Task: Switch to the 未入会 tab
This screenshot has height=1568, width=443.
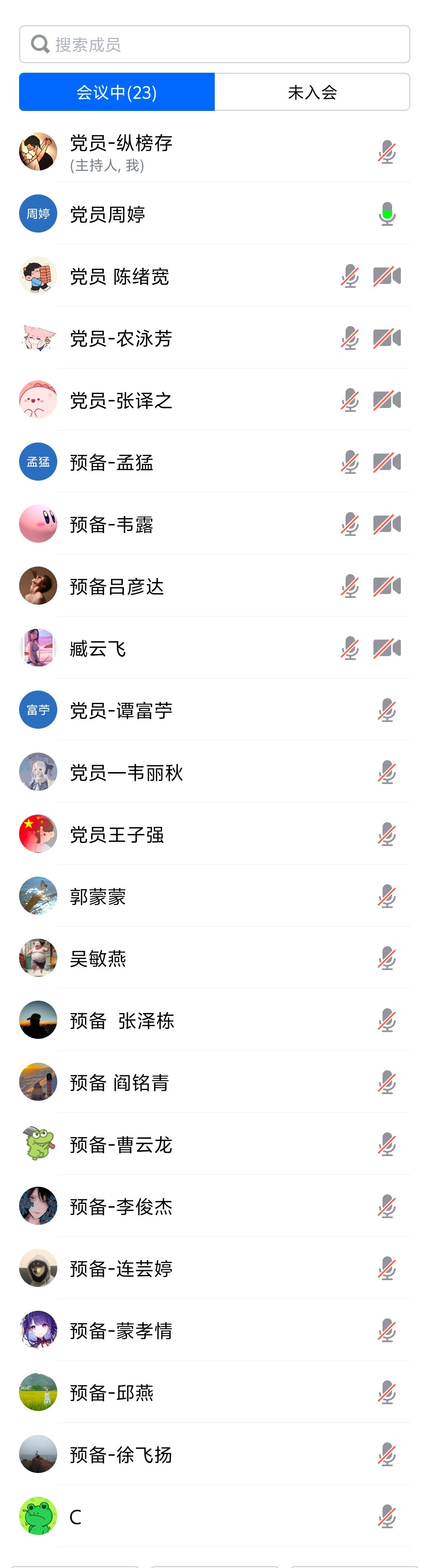Action: click(312, 93)
